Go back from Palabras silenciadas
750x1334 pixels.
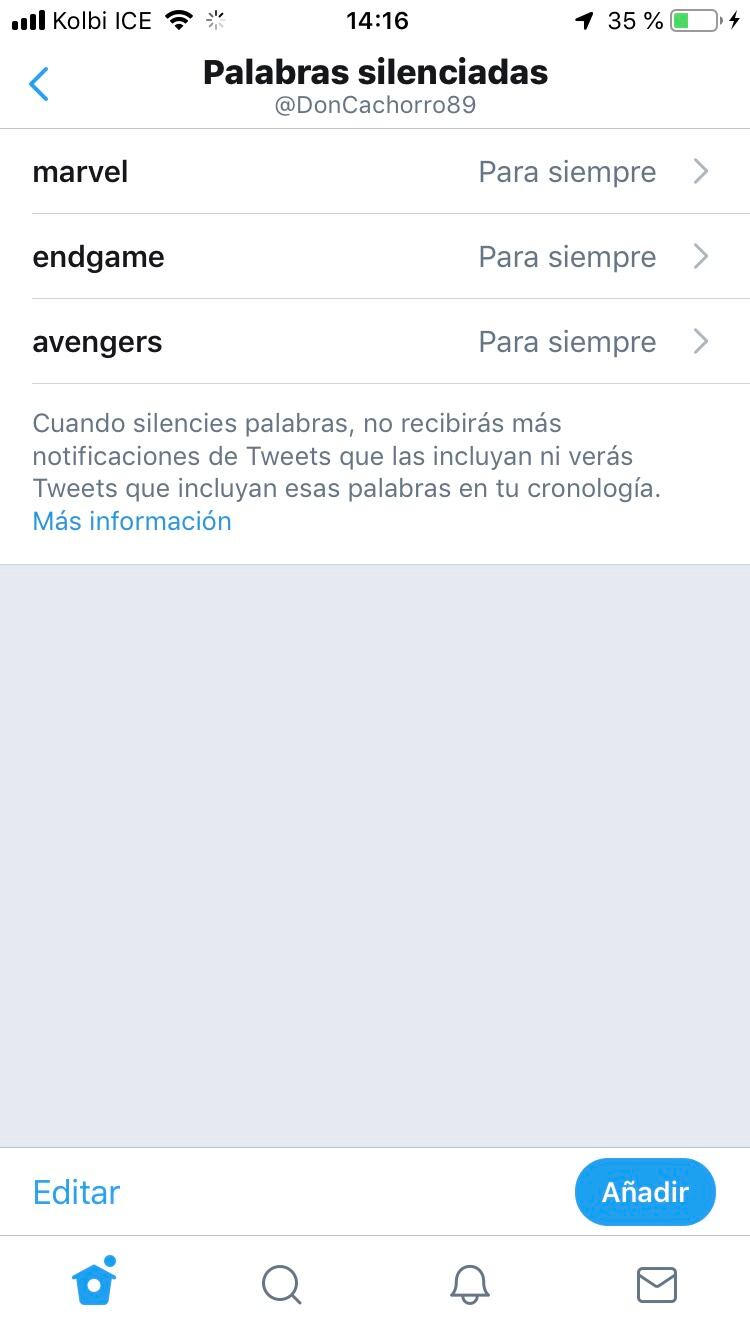point(39,85)
